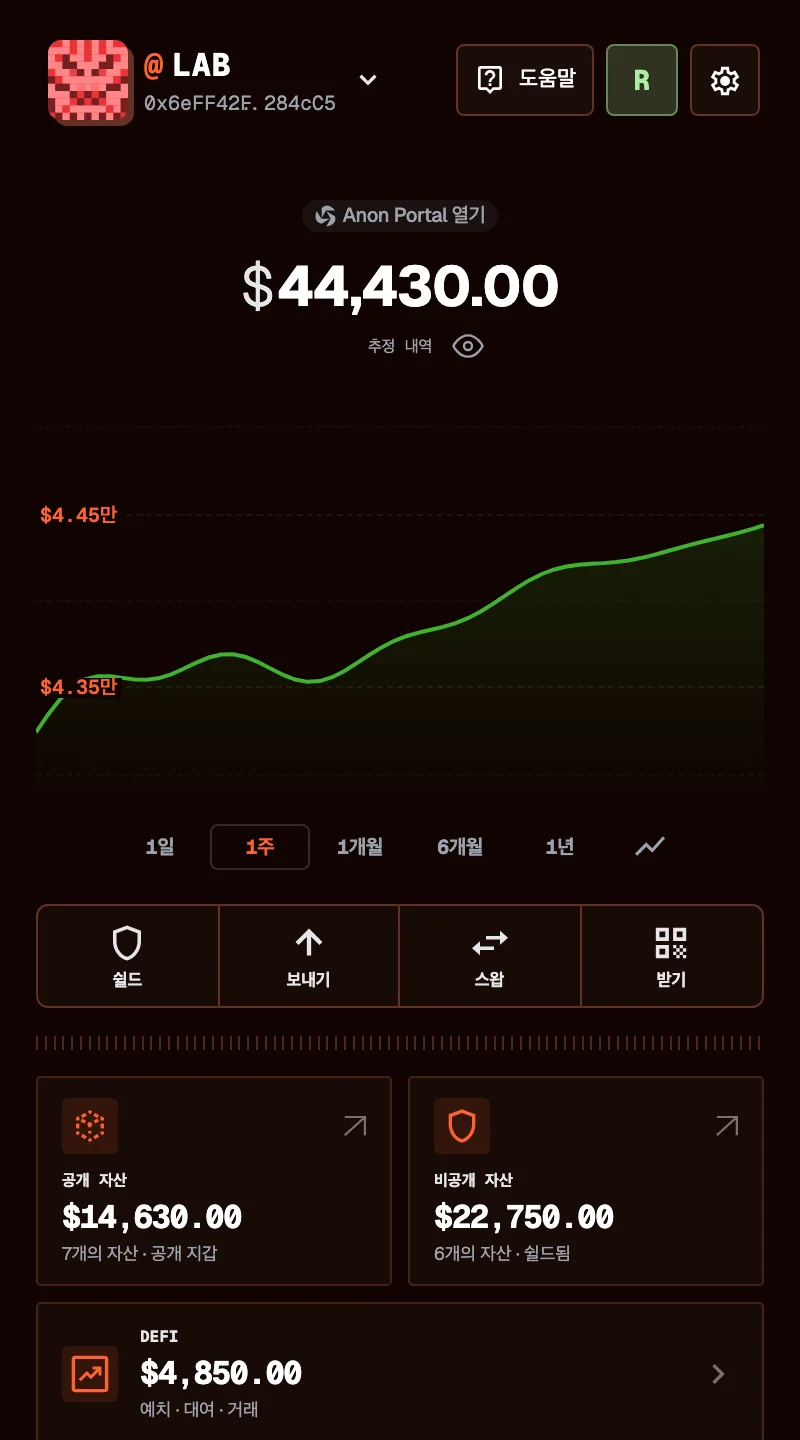
Task: Open settings gear icon
Action: point(725,80)
